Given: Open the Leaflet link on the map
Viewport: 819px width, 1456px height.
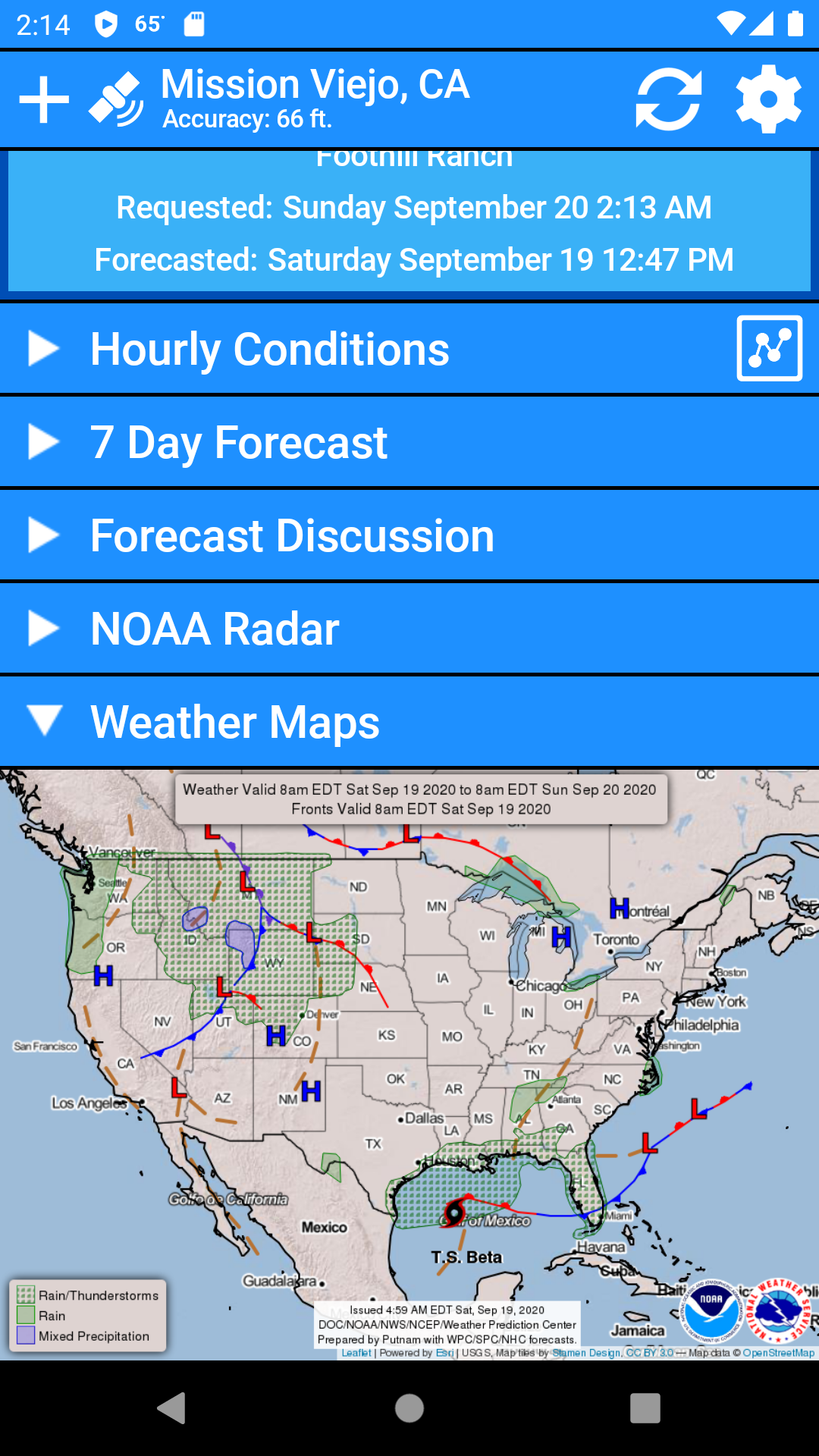Looking at the screenshot, I should [x=356, y=1352].
